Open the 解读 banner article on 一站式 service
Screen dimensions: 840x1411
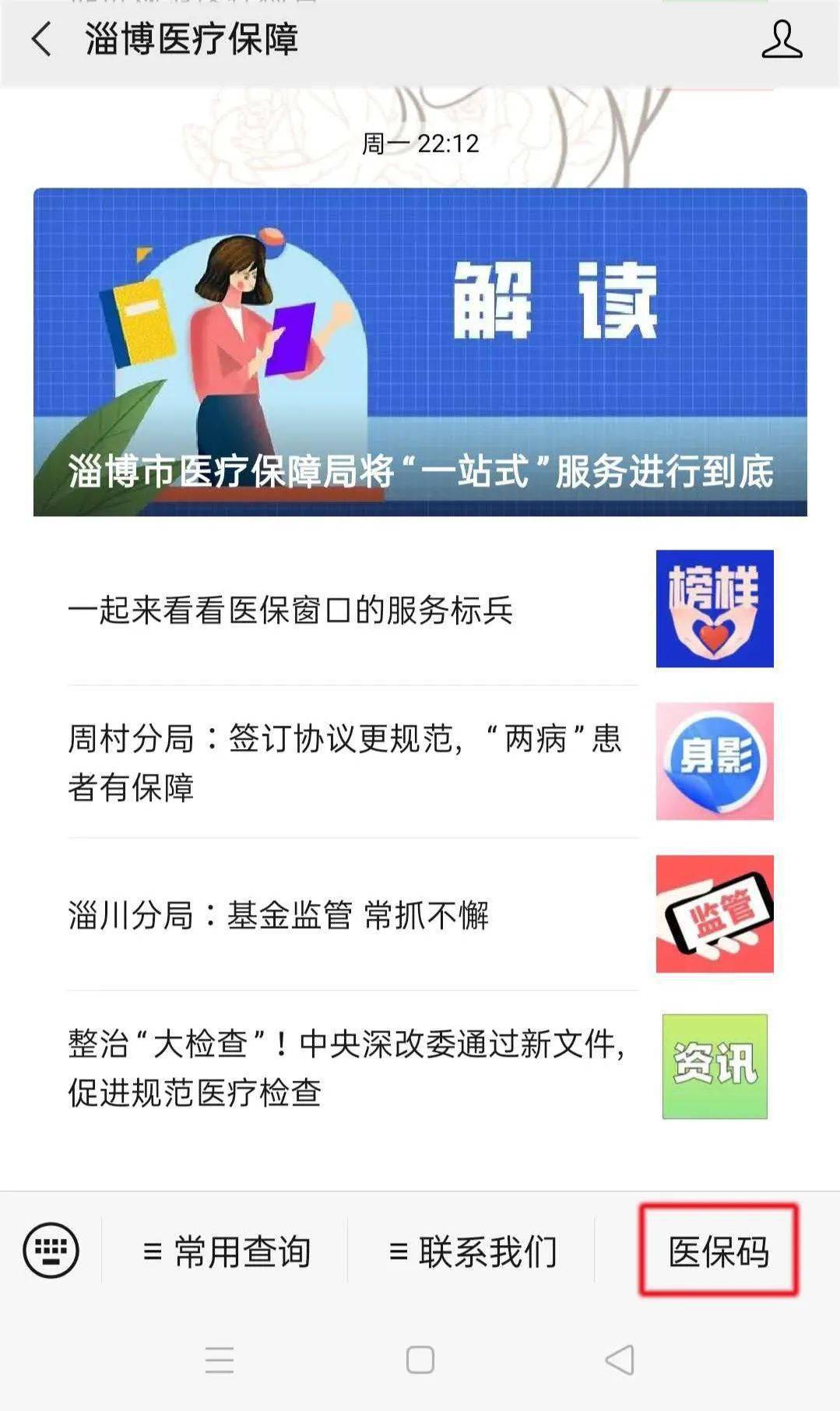point(420,352)
